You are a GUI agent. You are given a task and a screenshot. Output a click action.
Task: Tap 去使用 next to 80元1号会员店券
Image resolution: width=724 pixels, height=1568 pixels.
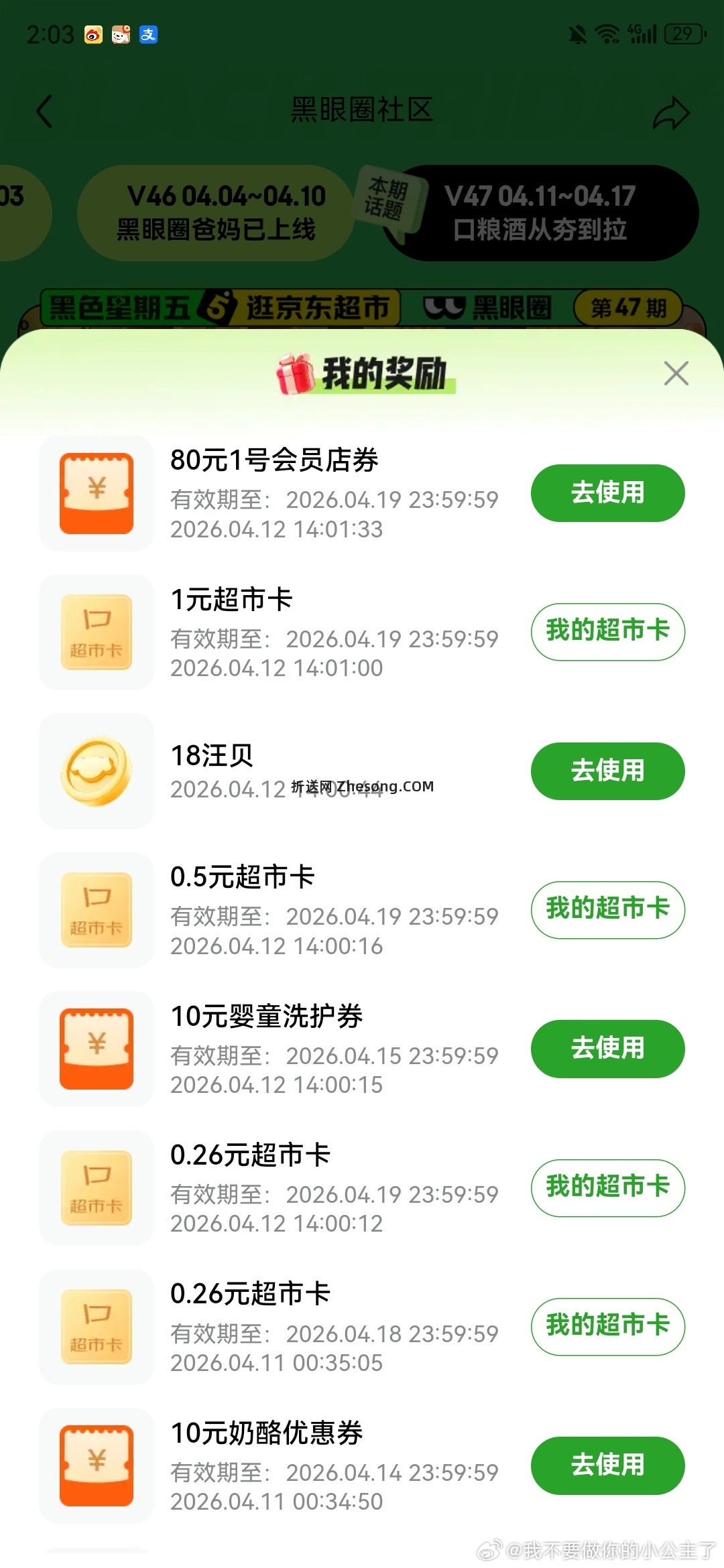(607, 493)
